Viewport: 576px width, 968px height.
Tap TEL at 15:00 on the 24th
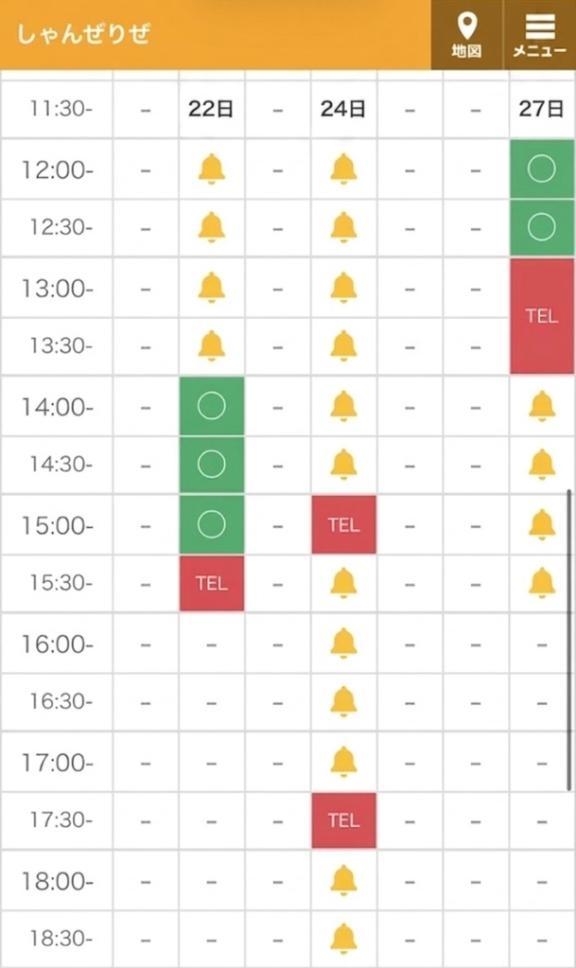click(x=344, y=524)
